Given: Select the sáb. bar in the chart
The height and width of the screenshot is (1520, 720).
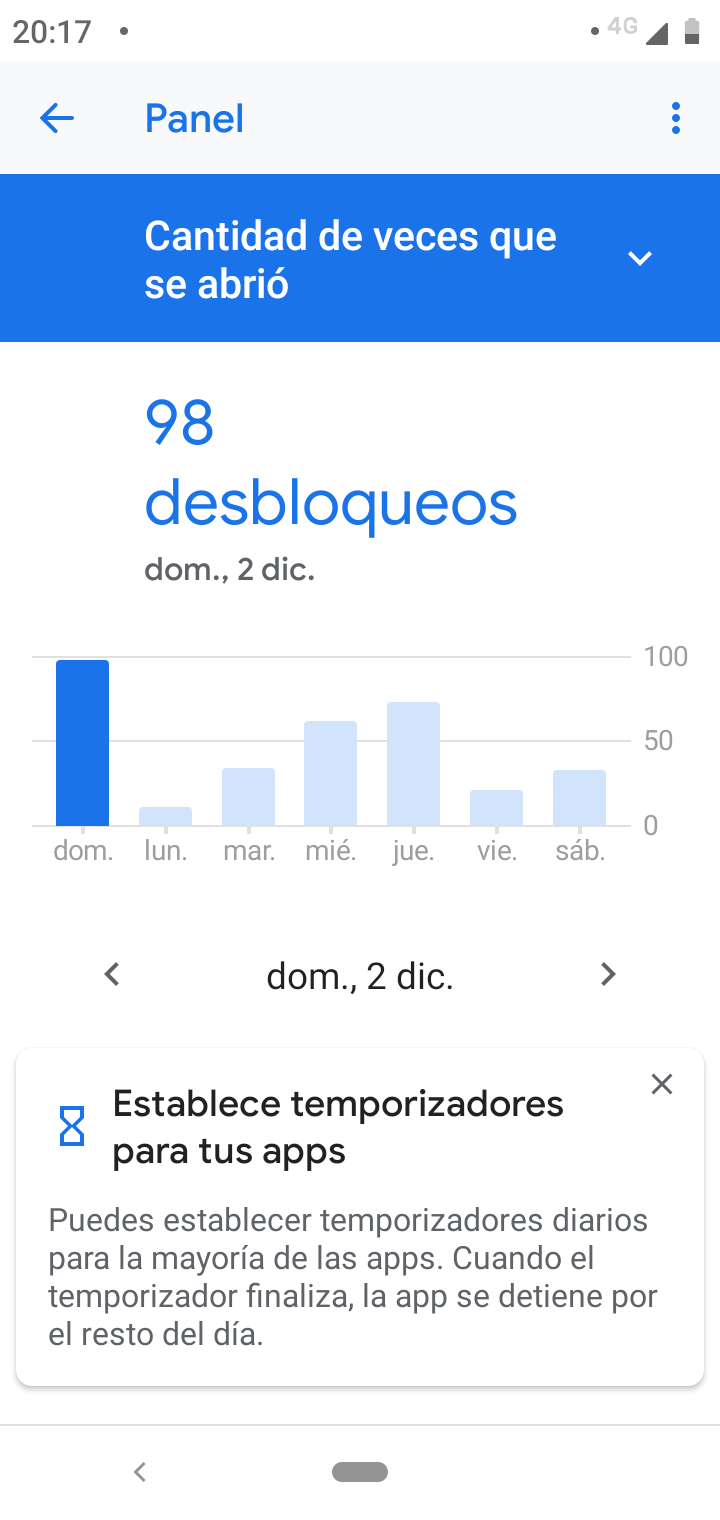Looking at the screenshot, I should tap(580, 798).
